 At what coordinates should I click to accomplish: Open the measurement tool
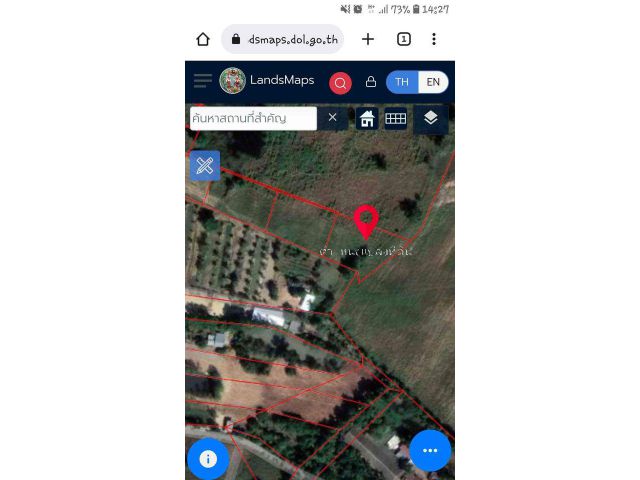click(205, 165)
